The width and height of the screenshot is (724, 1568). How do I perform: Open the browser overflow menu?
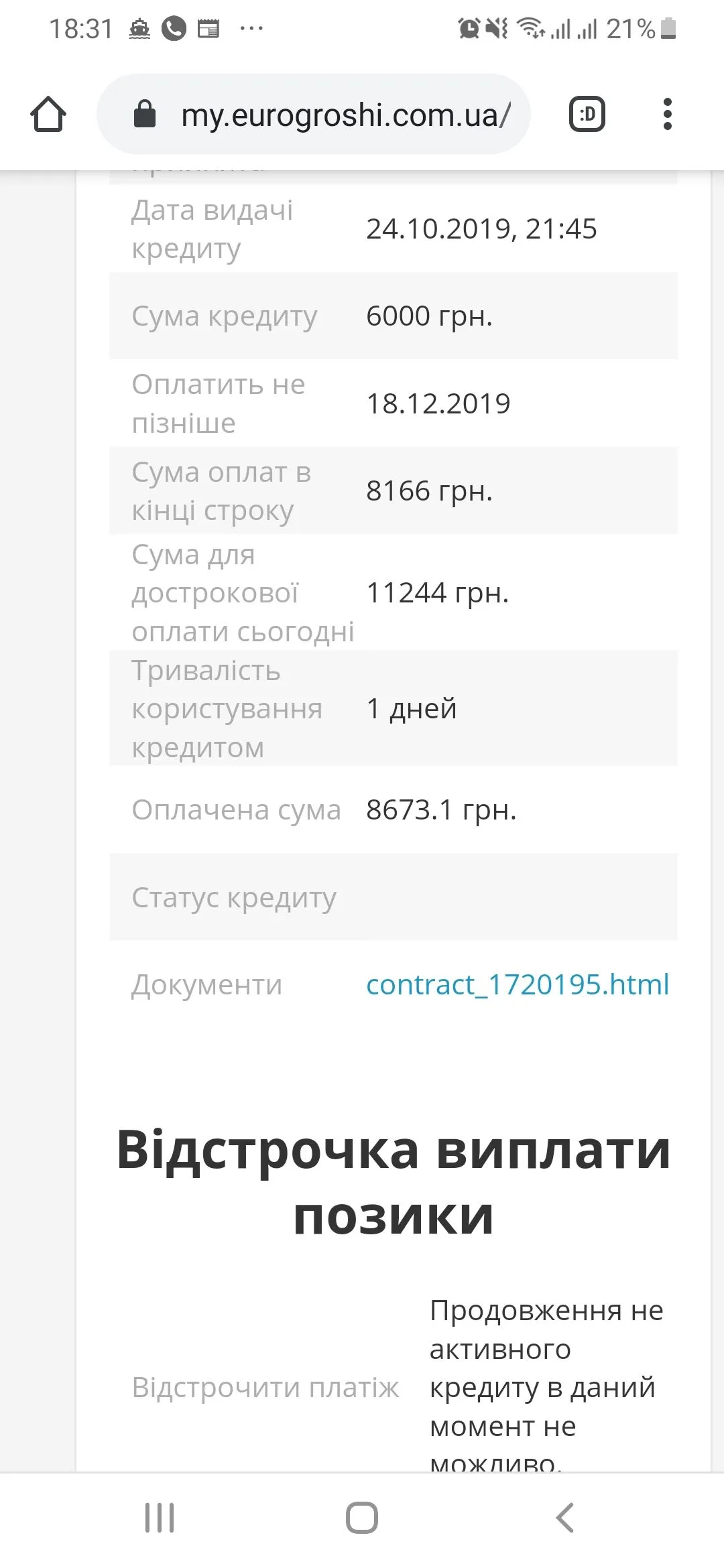click(666, 115)
